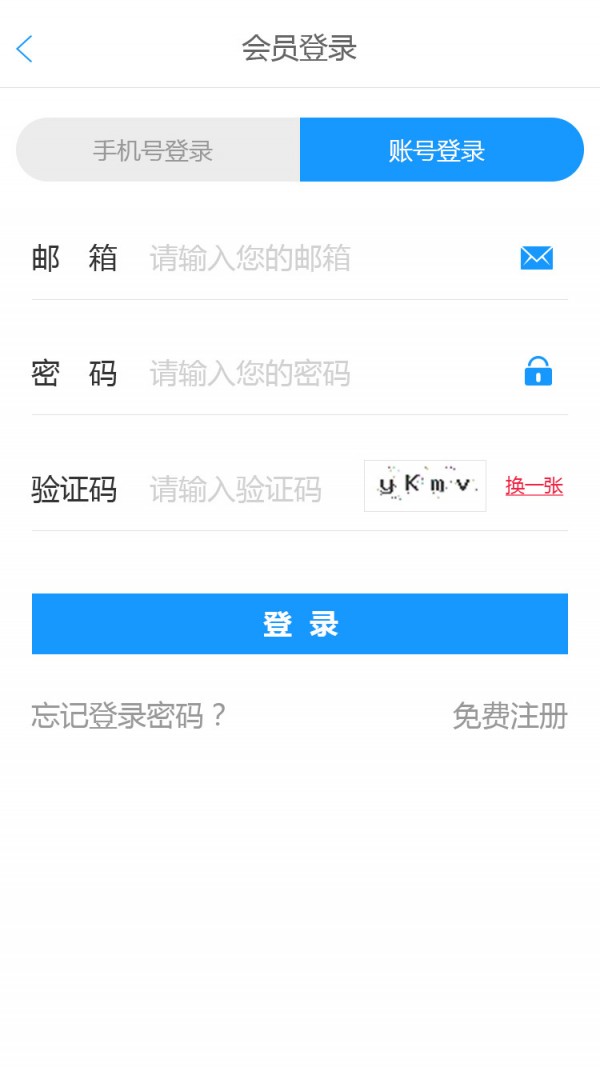Refresh captcha via 换一张 link
600x1067 pixels.
pyautogui.click(x=534, y=487)
